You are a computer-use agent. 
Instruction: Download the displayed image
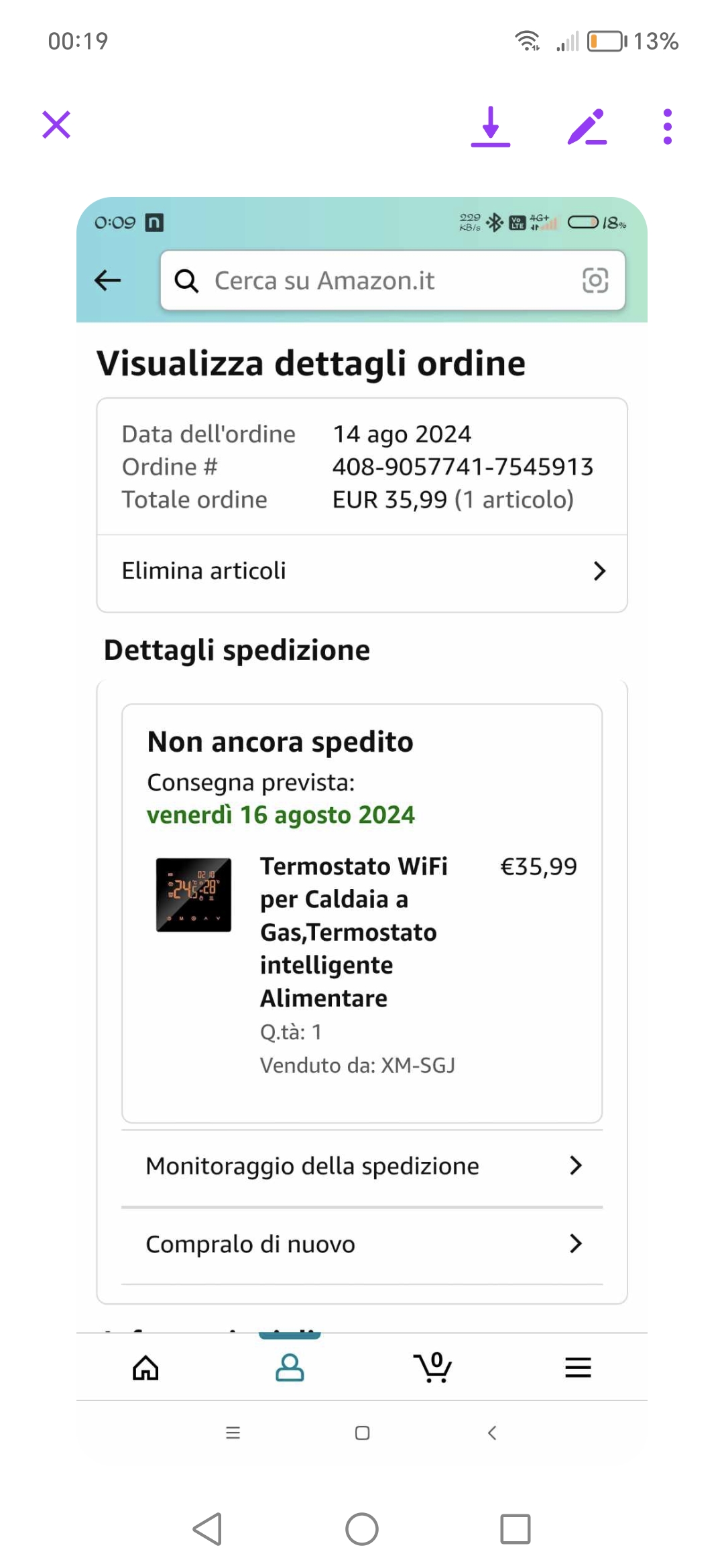pos(491,127)
